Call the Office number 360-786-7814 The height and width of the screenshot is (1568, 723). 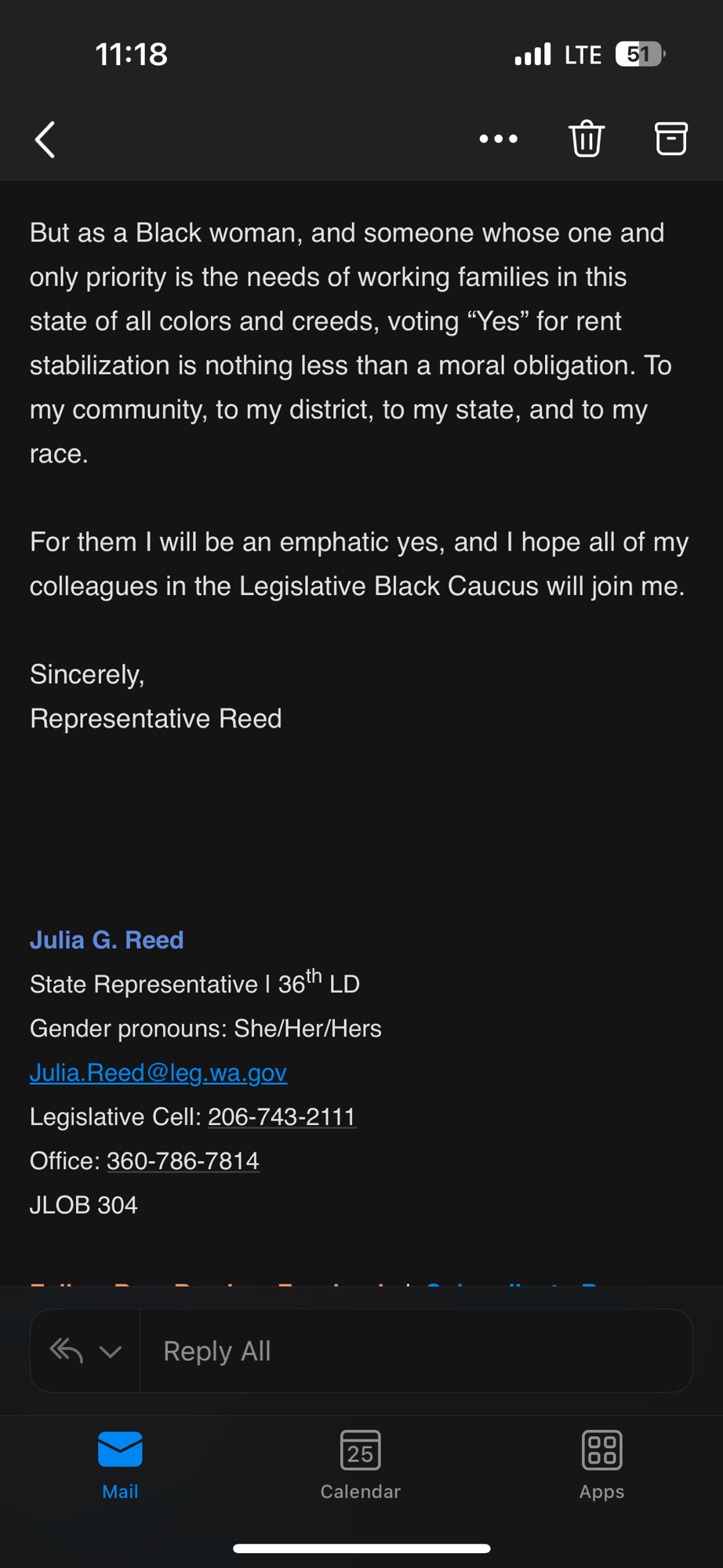[183, 1161]
